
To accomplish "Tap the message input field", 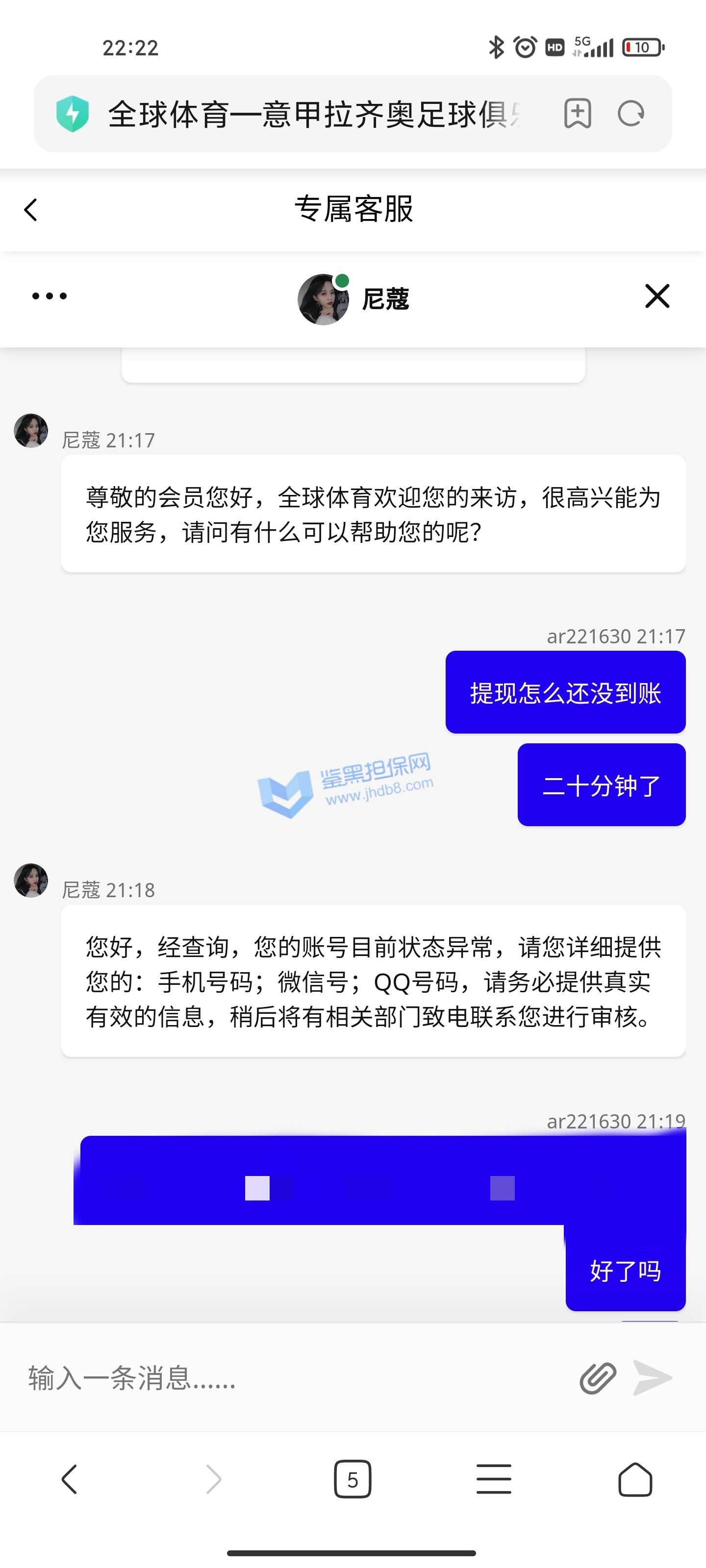I will [292, 1378].
